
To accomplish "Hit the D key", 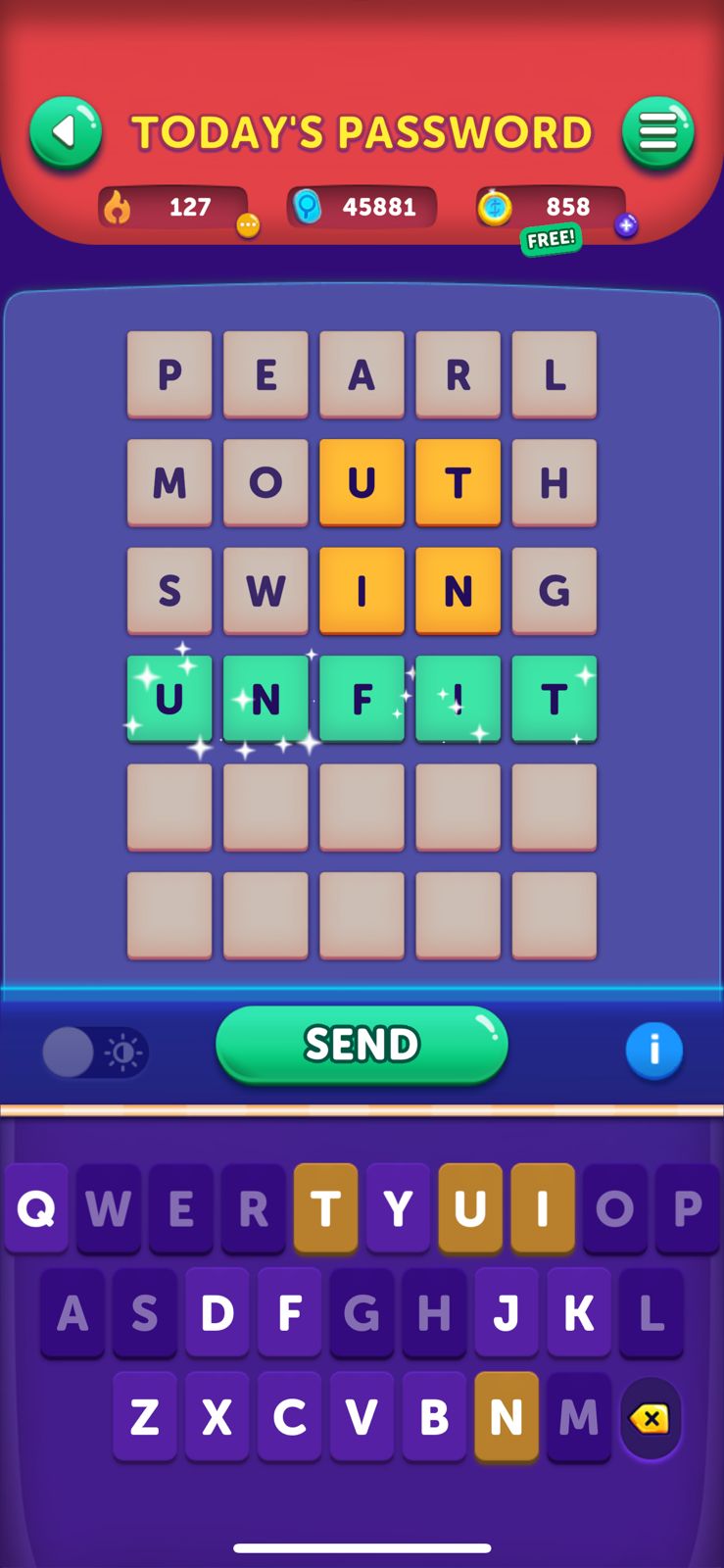I will [217, 1313].
